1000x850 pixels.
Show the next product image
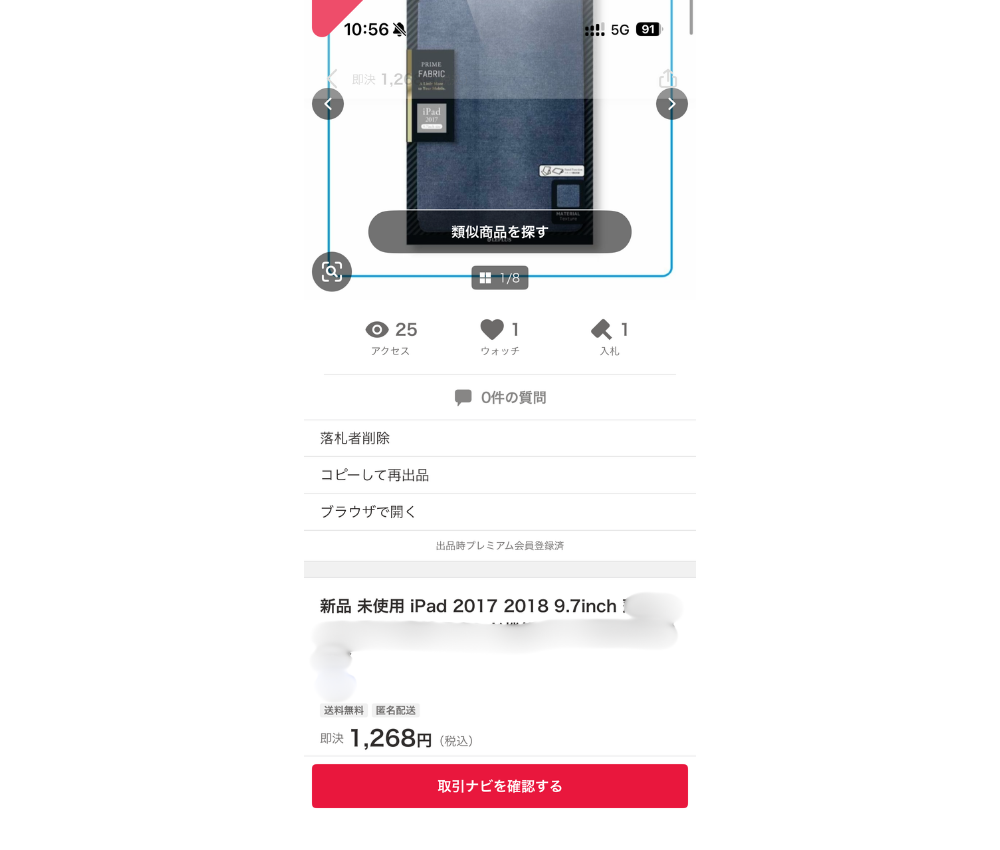672,104
